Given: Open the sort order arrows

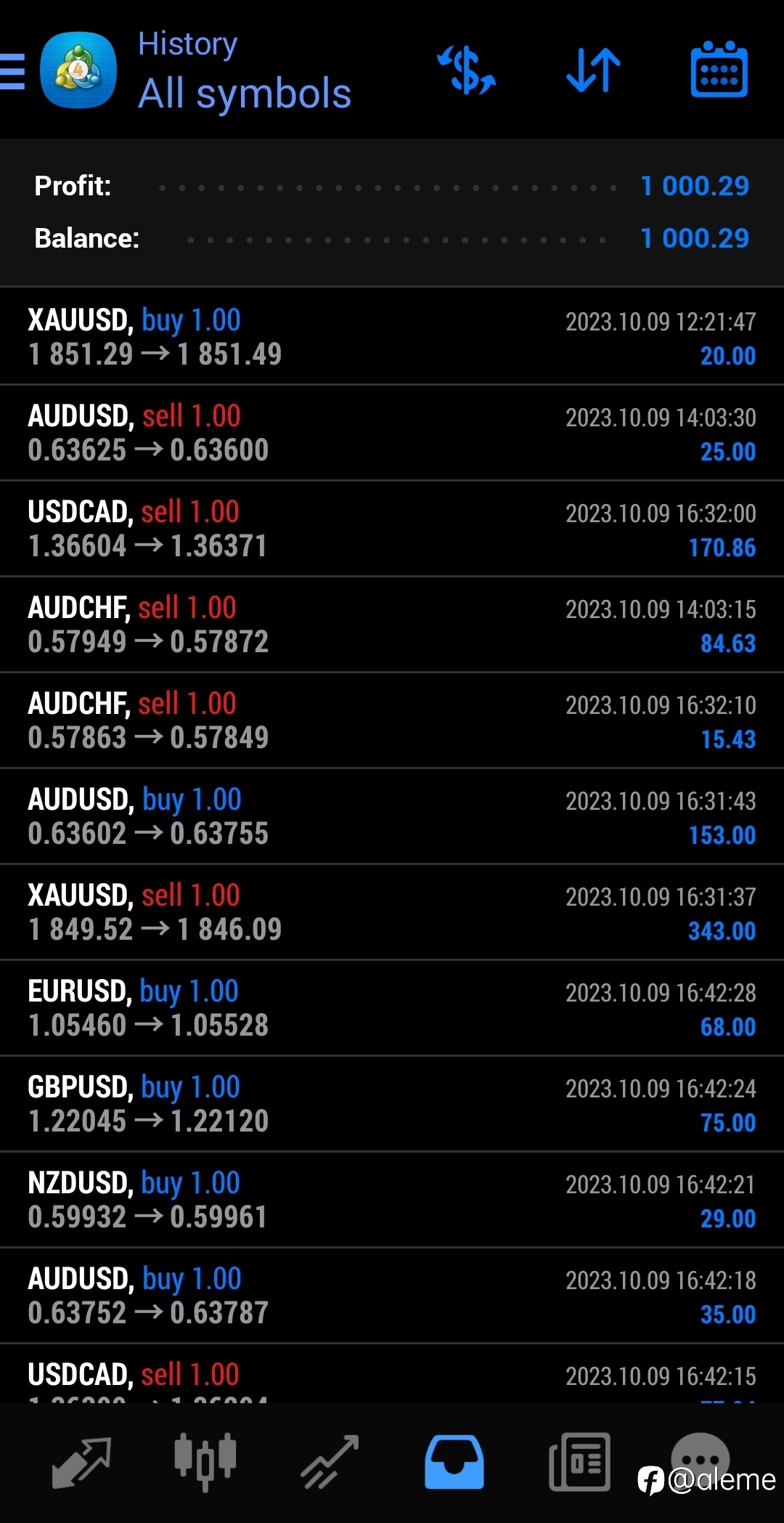Looking at the screenshot, I should click(593, 70).
